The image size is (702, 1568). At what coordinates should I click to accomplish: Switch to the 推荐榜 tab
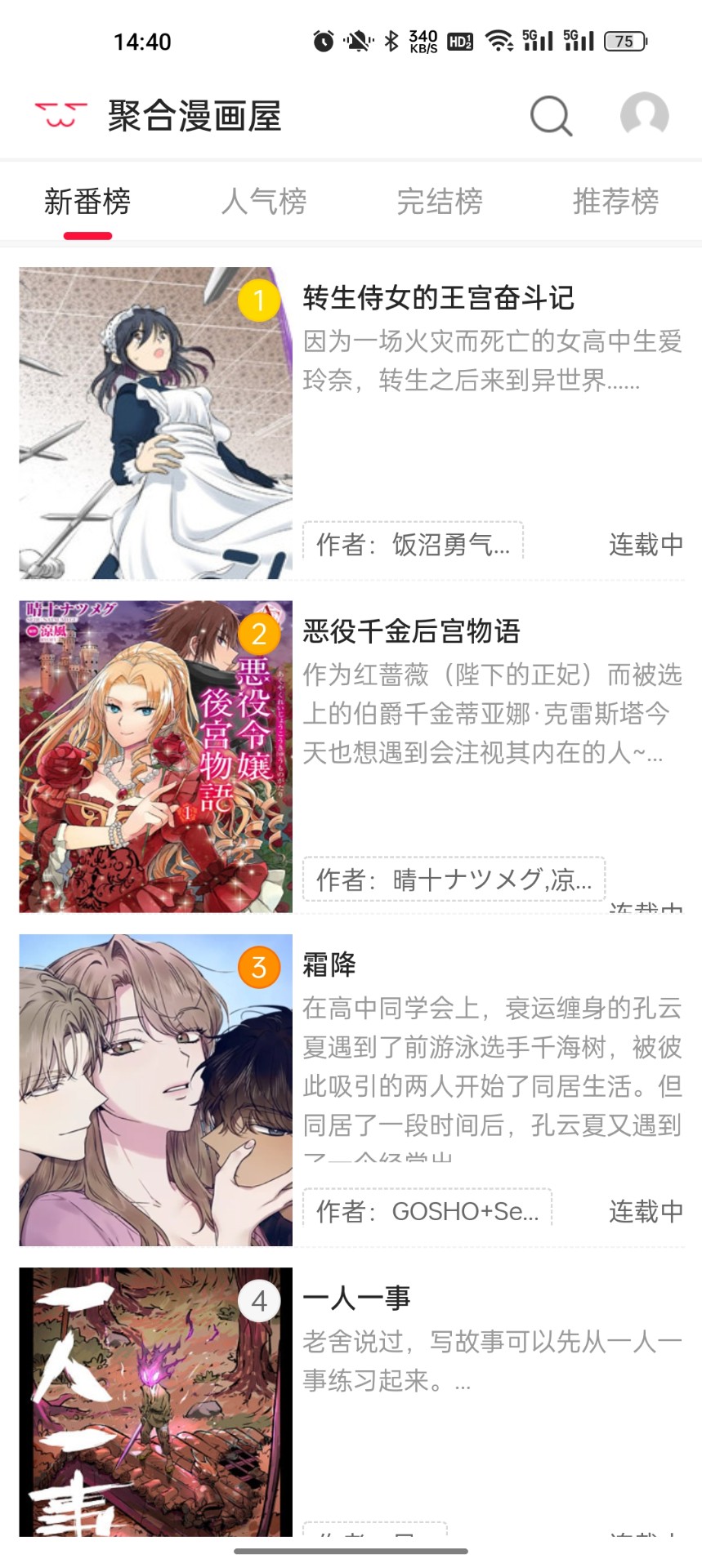(x=615, y=202)
